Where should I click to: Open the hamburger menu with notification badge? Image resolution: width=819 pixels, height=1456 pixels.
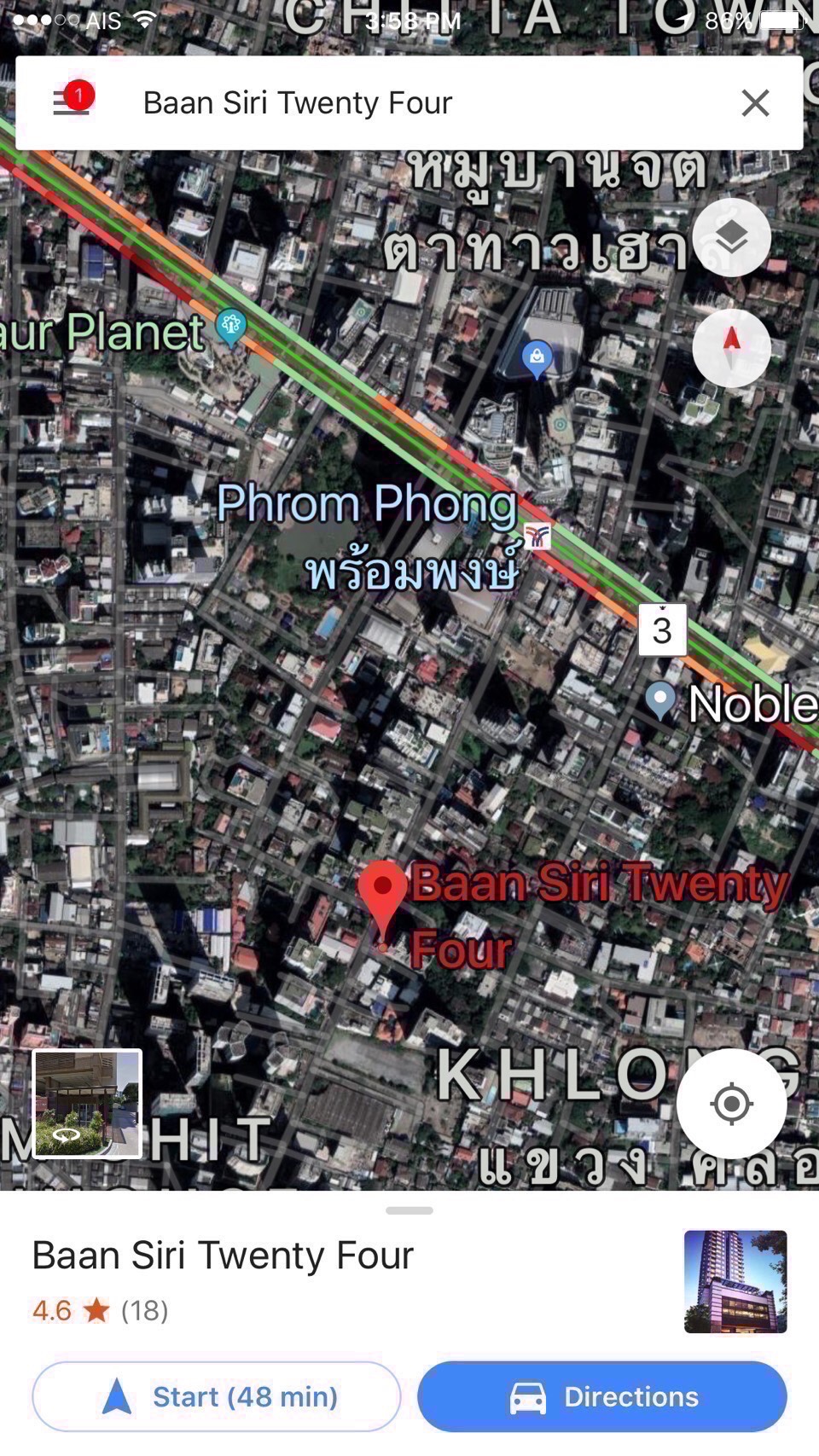[72, 102]
